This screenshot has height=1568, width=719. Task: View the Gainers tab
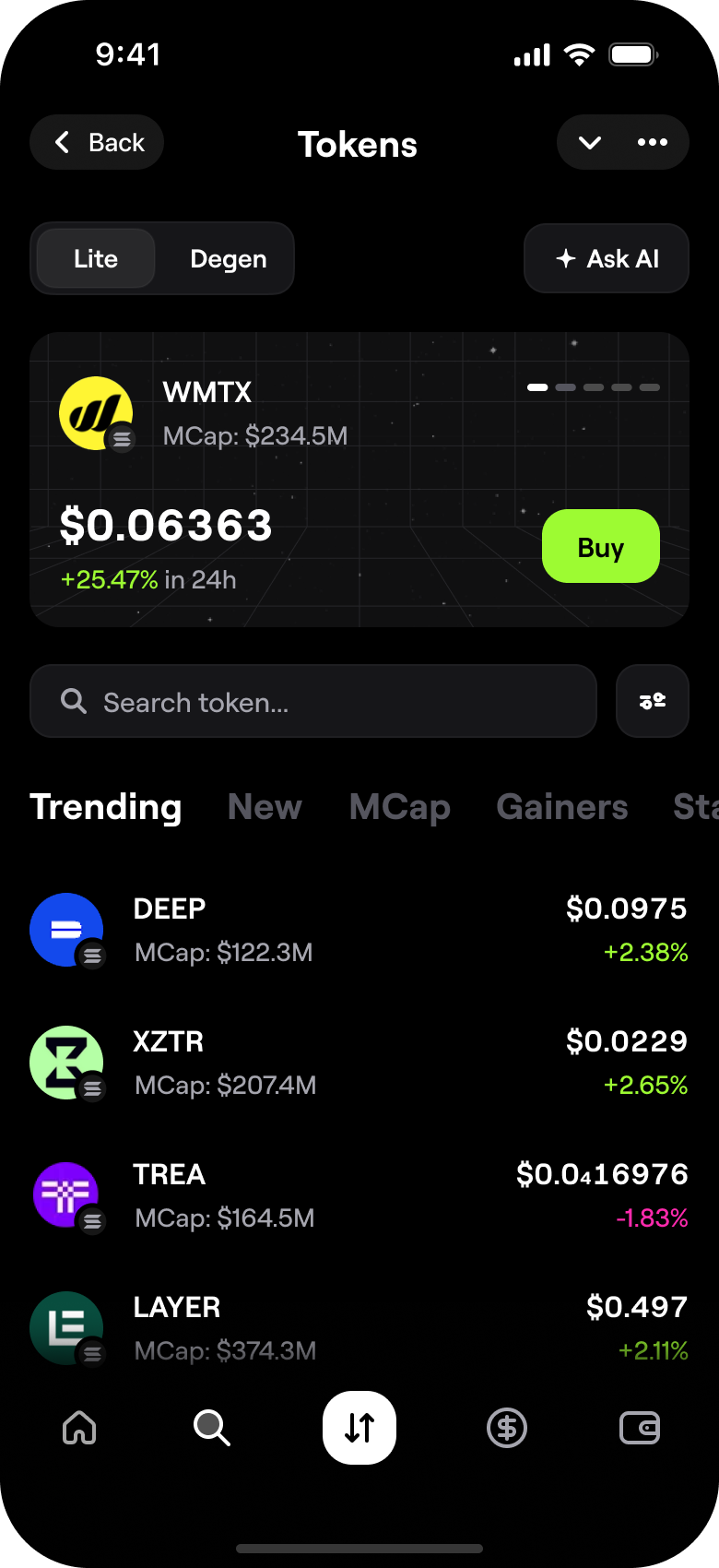pyautogui.click(x=561, y=807)
